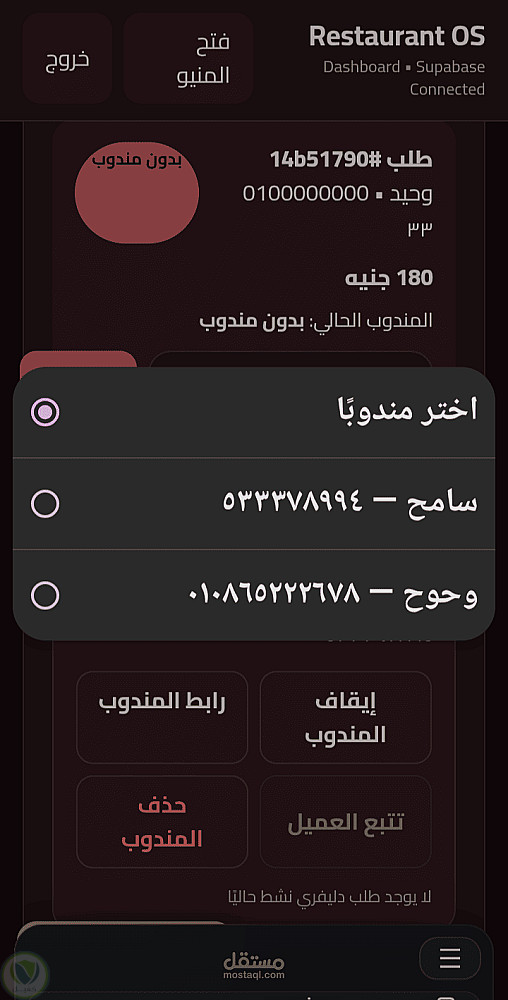Viewport: 508px width, 1000px height.
Task: Choose courier وحوح from the list
Action: point(254,596)
